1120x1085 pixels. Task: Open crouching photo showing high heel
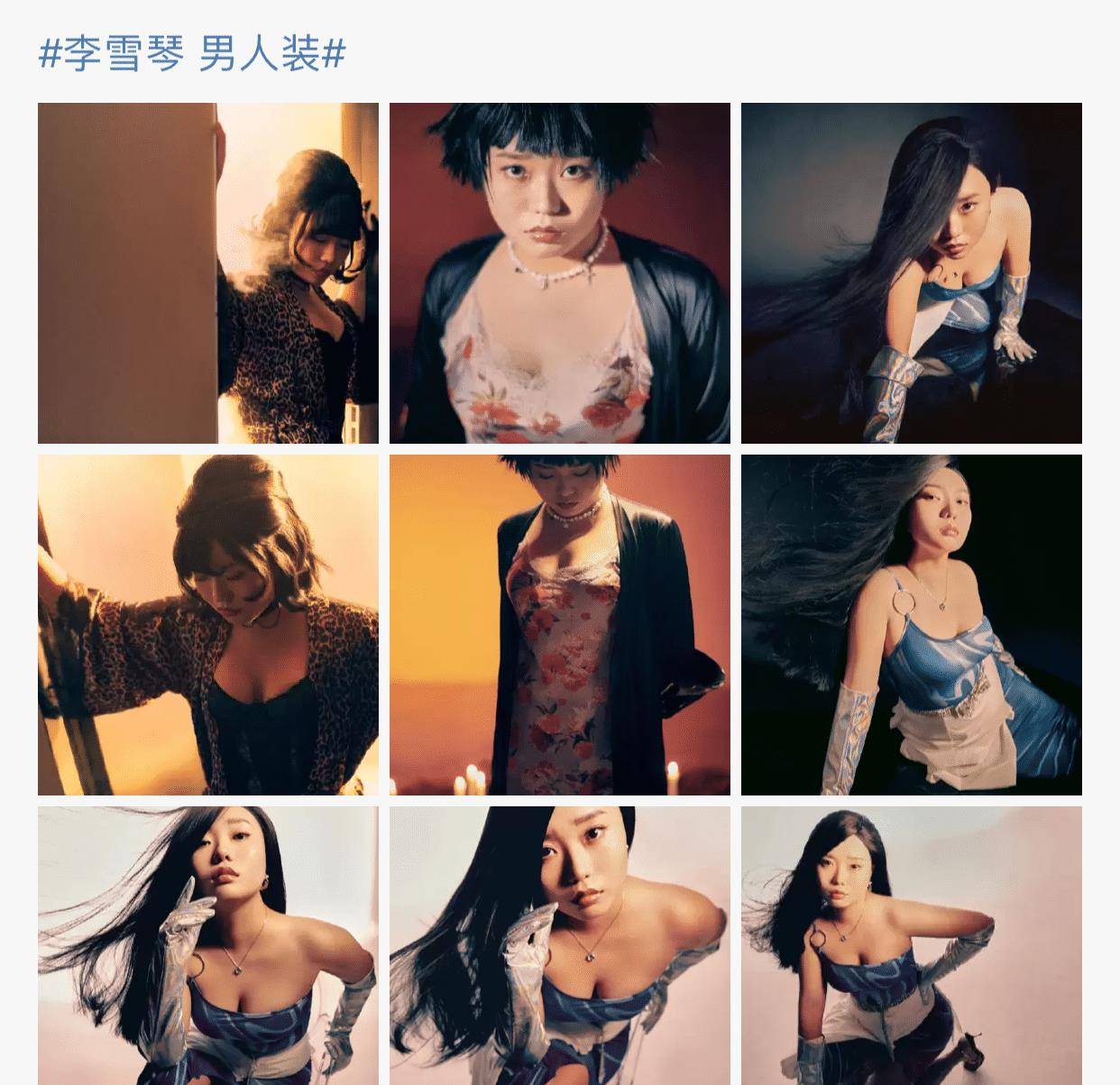pos(911,945)
